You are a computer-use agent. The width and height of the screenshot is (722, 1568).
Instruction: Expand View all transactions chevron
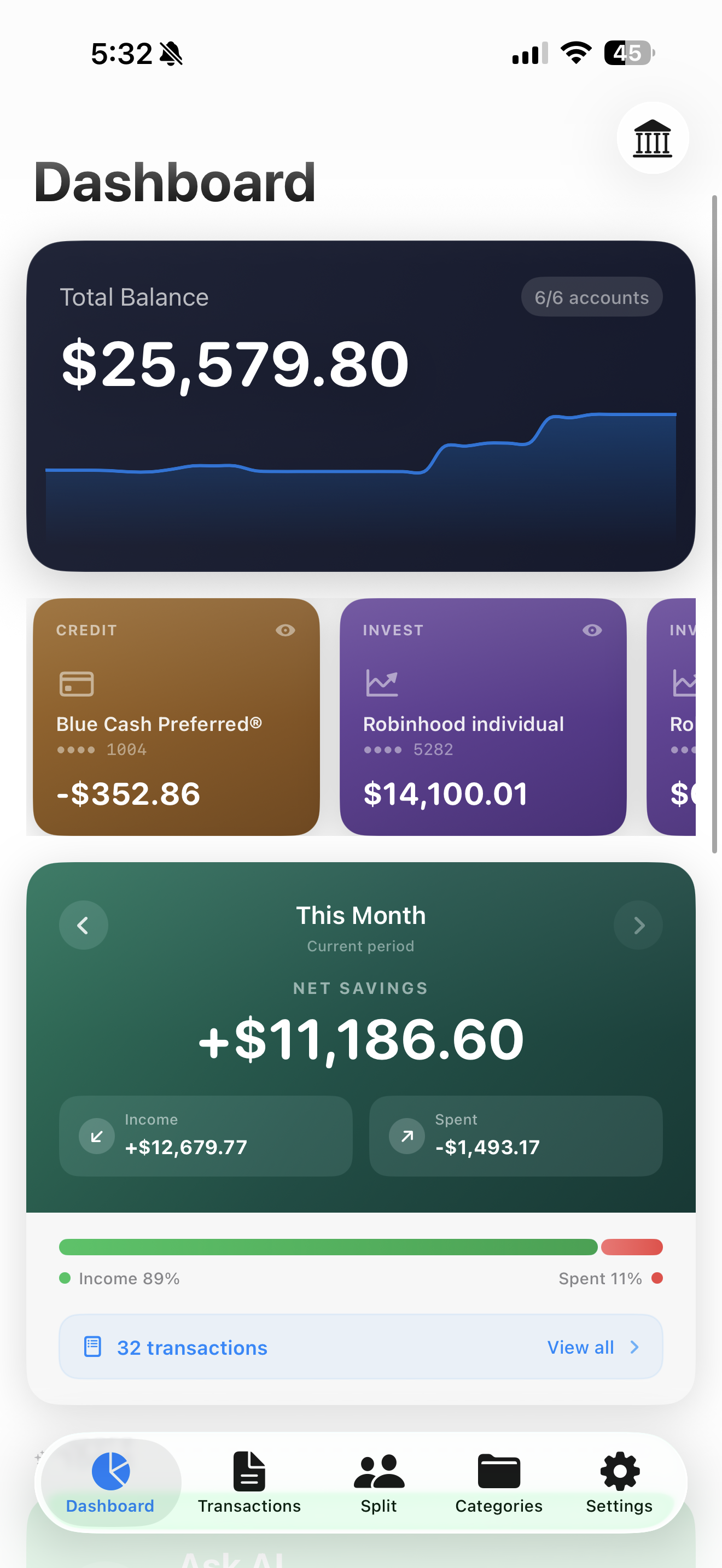coord(634,1347)
